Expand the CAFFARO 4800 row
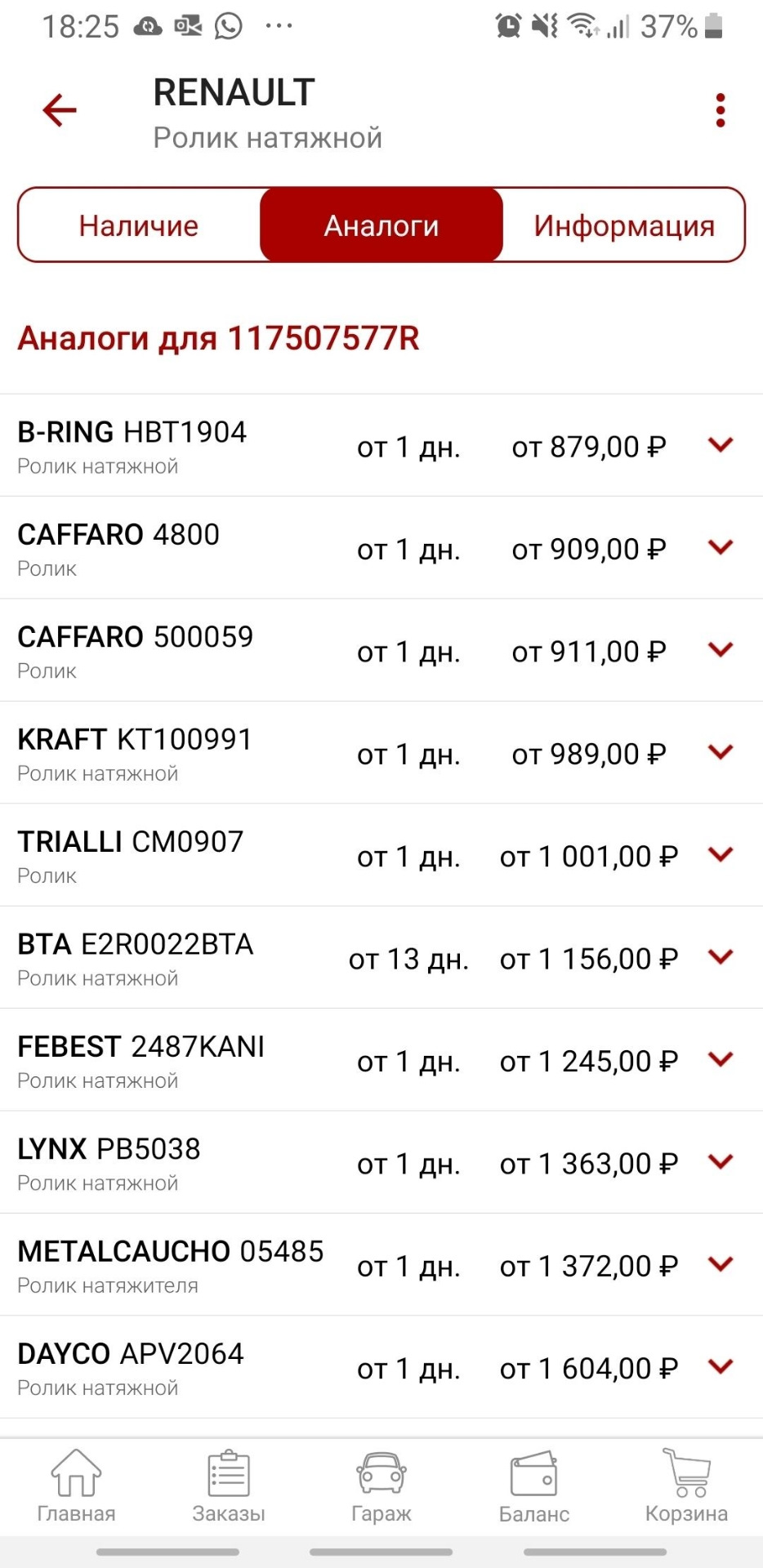The image size is (763, 1568). [720, 547]
